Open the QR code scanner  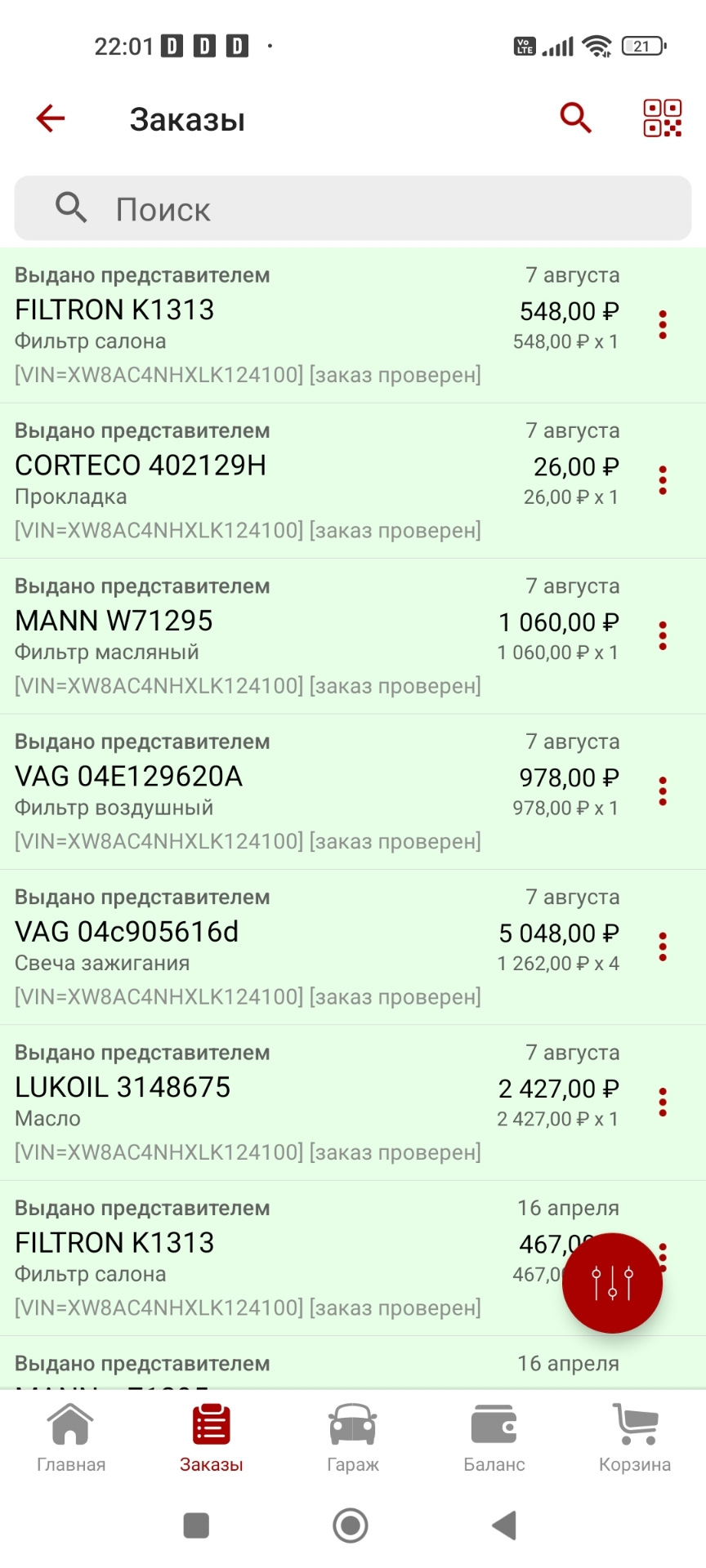click(662, 118)
